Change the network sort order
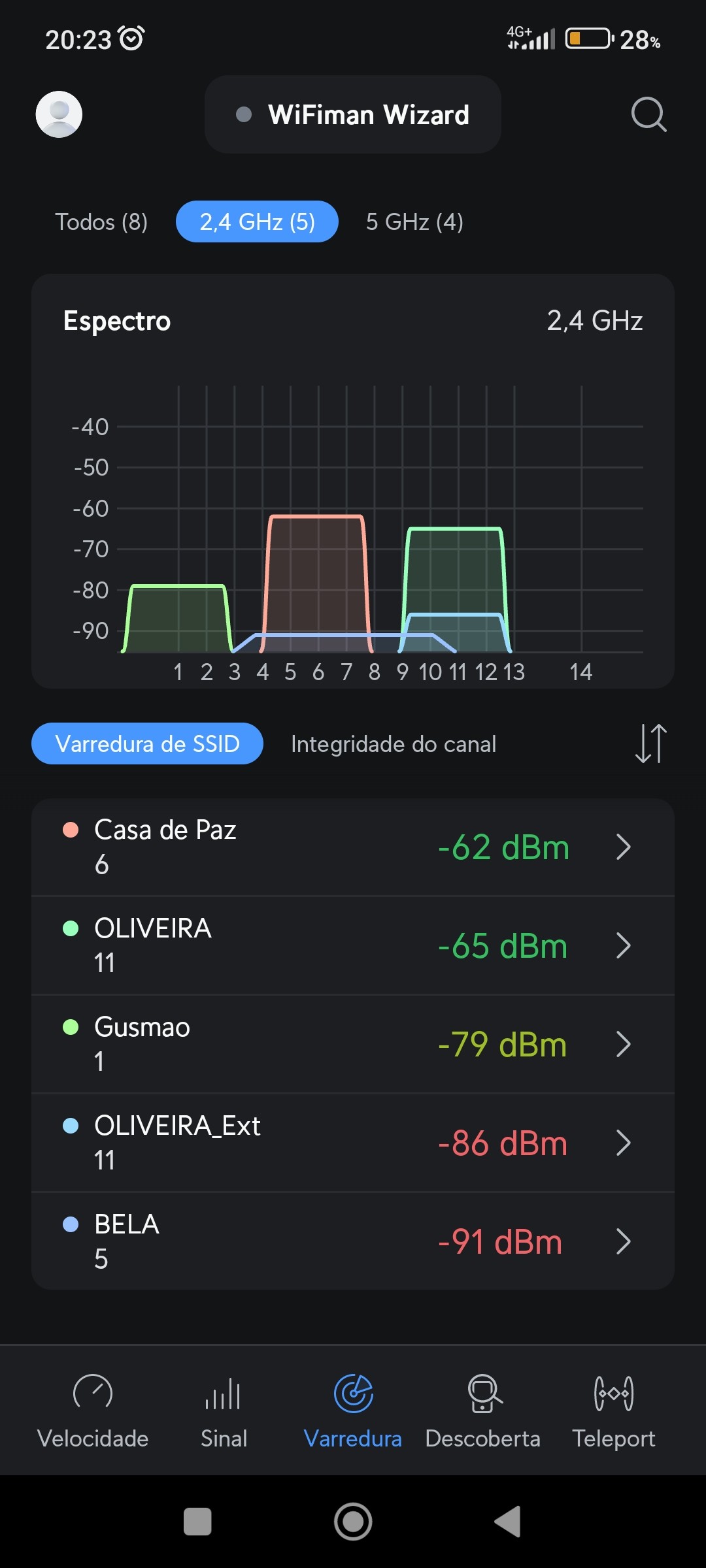This screenshot has height=1568, width=706. 650,743
